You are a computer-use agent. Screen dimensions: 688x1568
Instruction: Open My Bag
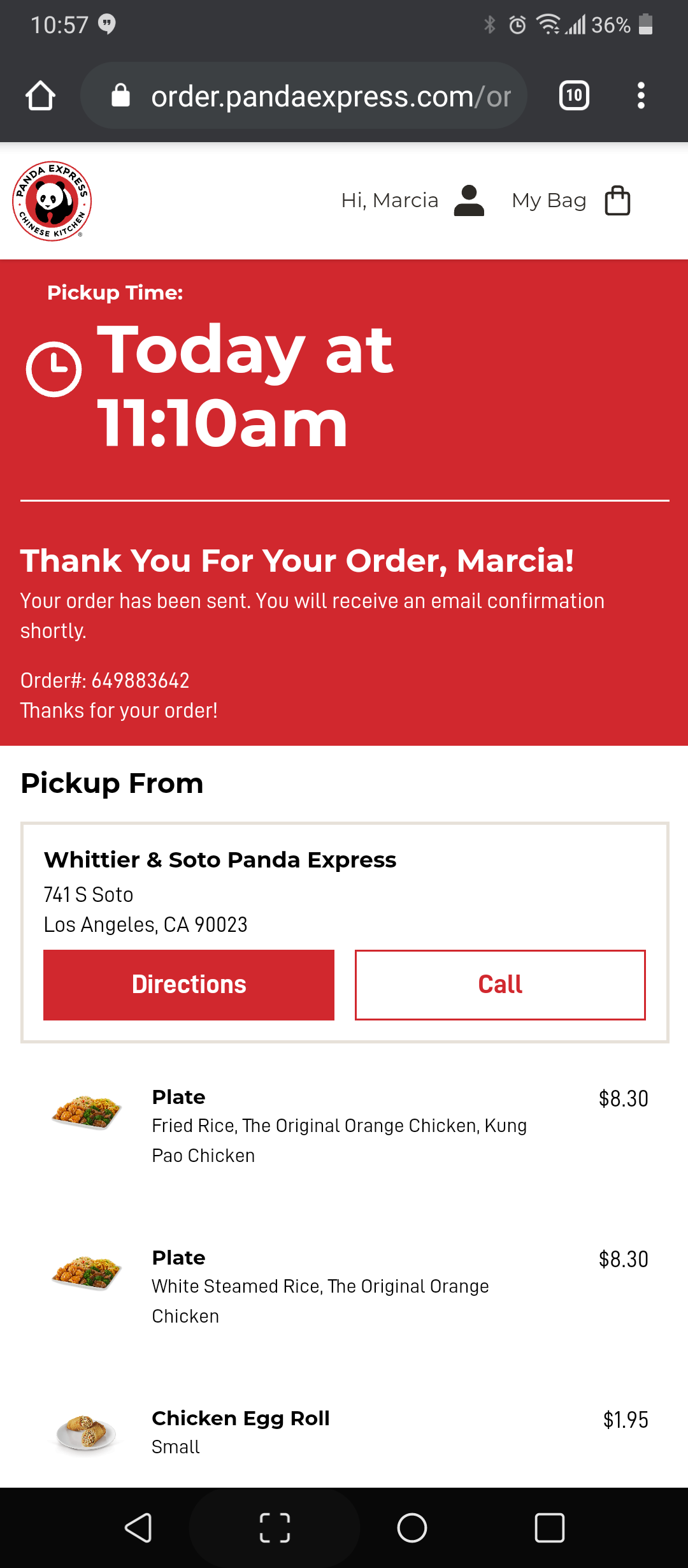571,201
